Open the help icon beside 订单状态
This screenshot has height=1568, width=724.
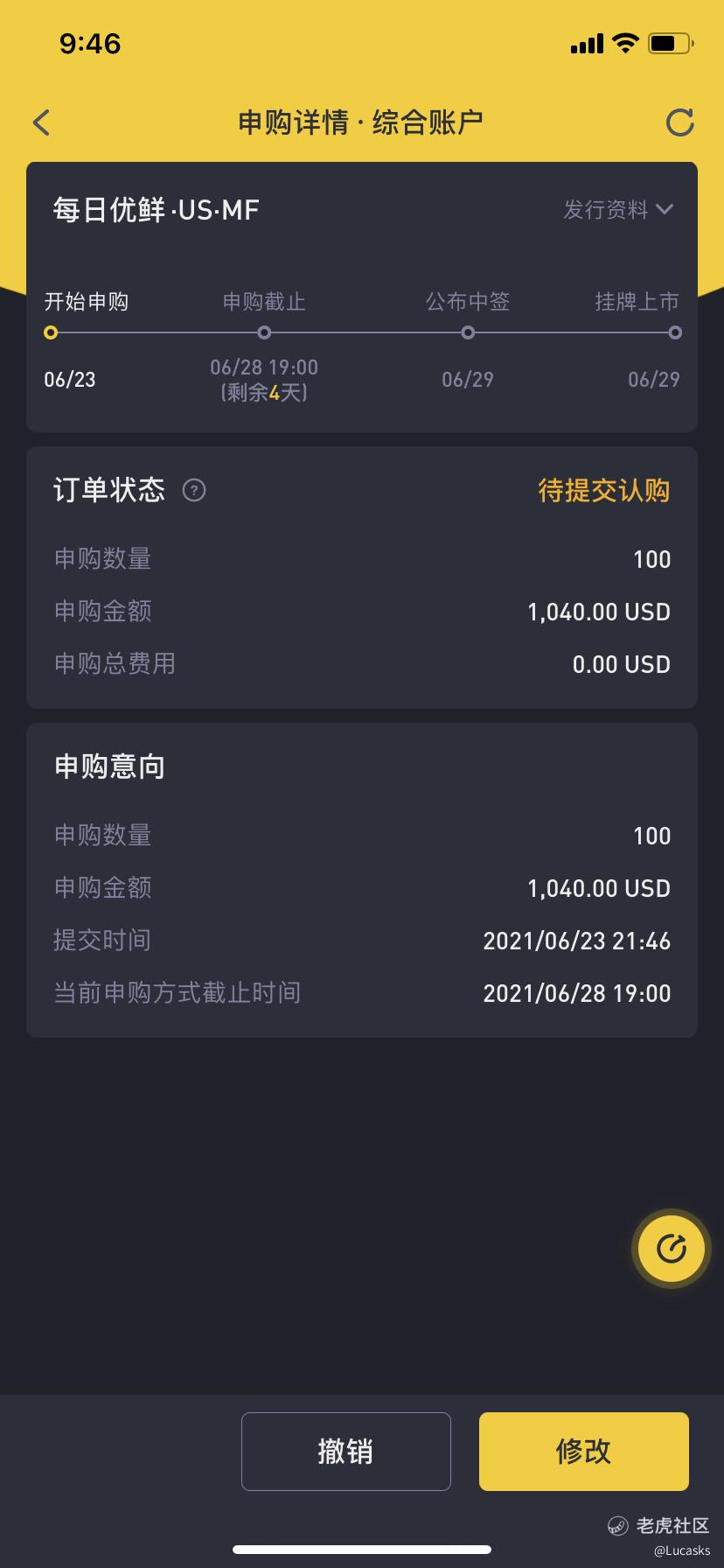pos(193,490)
